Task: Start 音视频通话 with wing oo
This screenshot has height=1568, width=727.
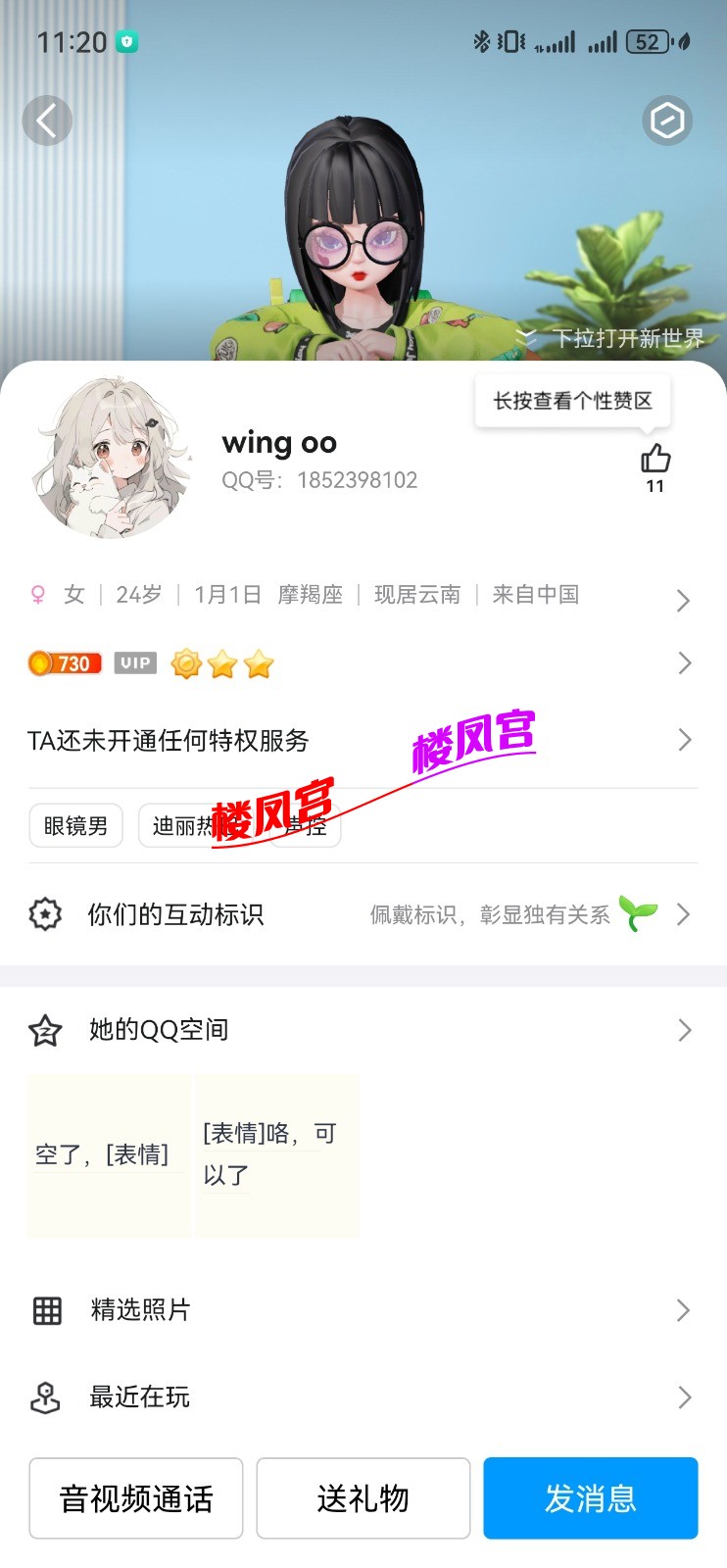Action: [x=136, y=1498]
